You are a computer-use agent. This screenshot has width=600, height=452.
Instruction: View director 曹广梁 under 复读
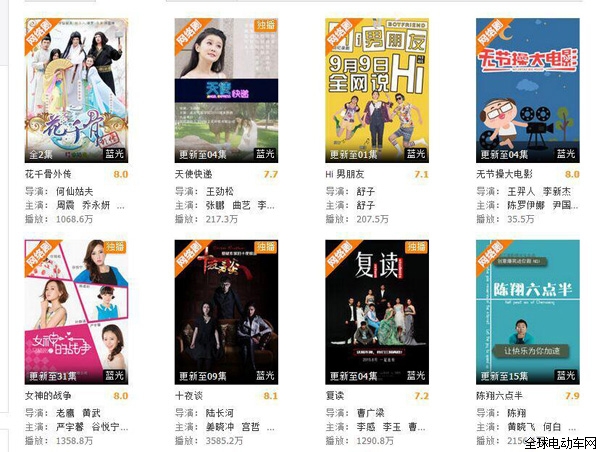374,412
